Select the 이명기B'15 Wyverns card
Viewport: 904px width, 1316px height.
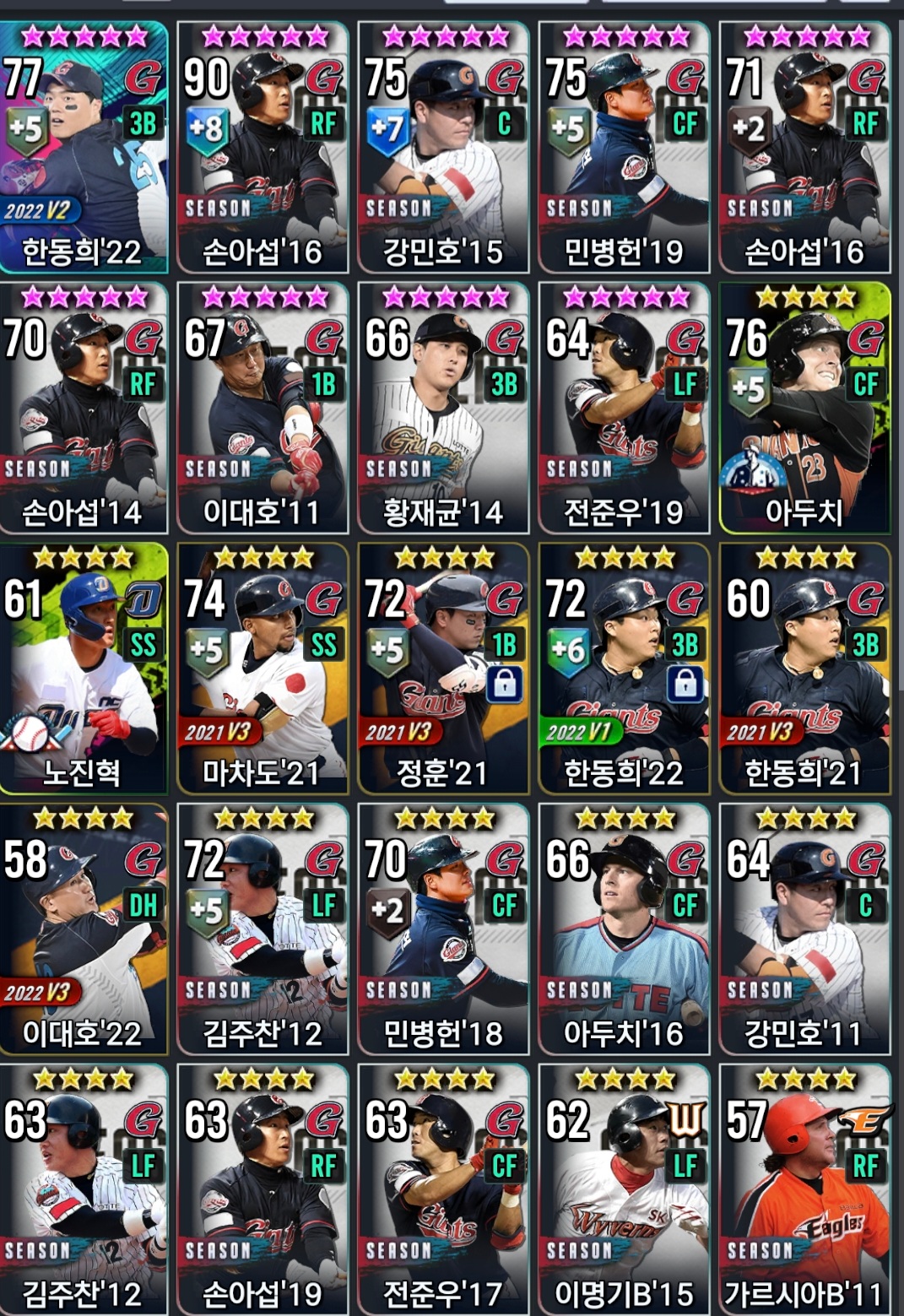(x=625, y=1190)
